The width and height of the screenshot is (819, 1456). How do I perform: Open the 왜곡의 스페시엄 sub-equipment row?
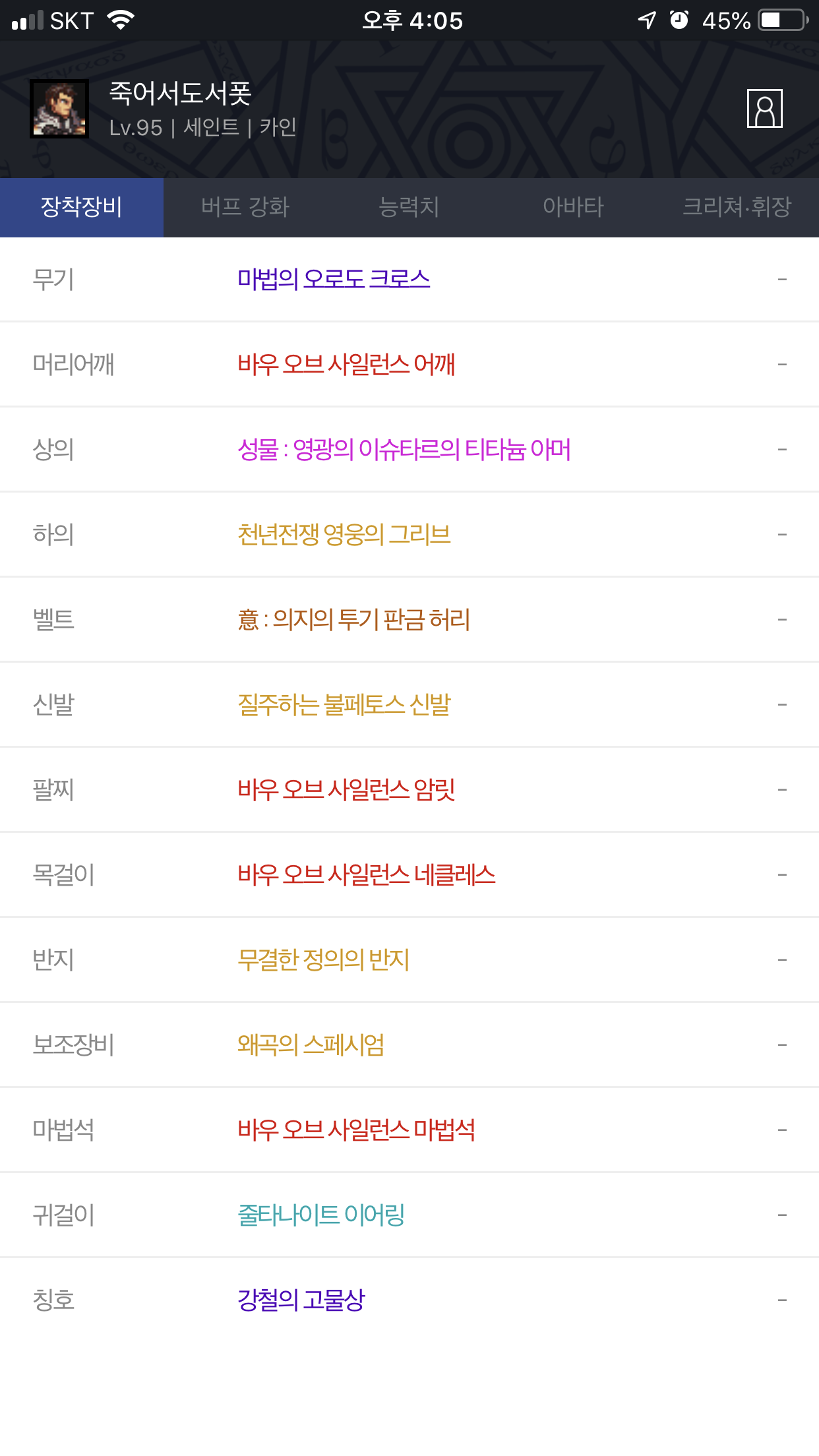click(x=409, y=1045)
